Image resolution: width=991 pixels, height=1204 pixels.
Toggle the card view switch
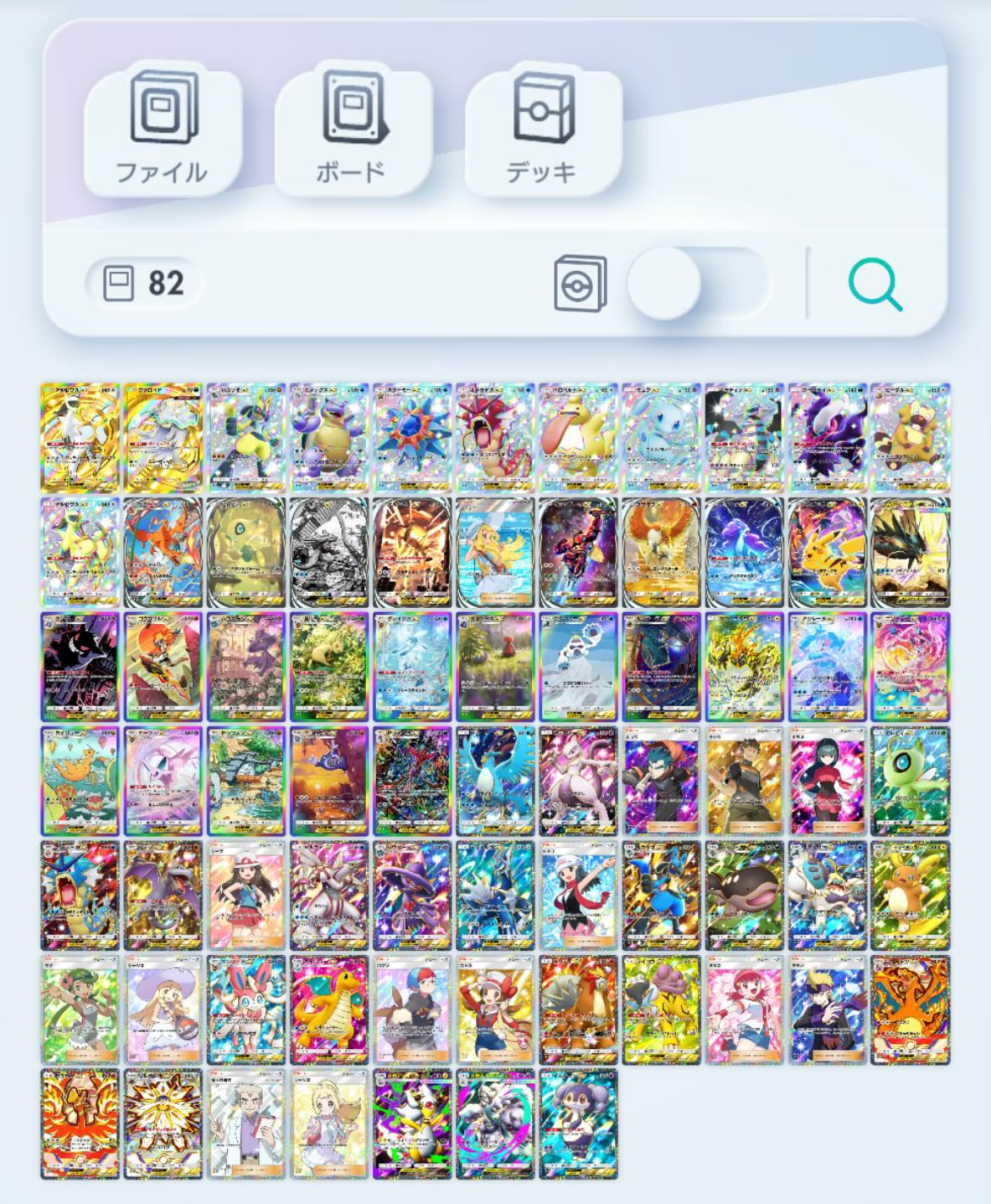click(x=696, y=284)
